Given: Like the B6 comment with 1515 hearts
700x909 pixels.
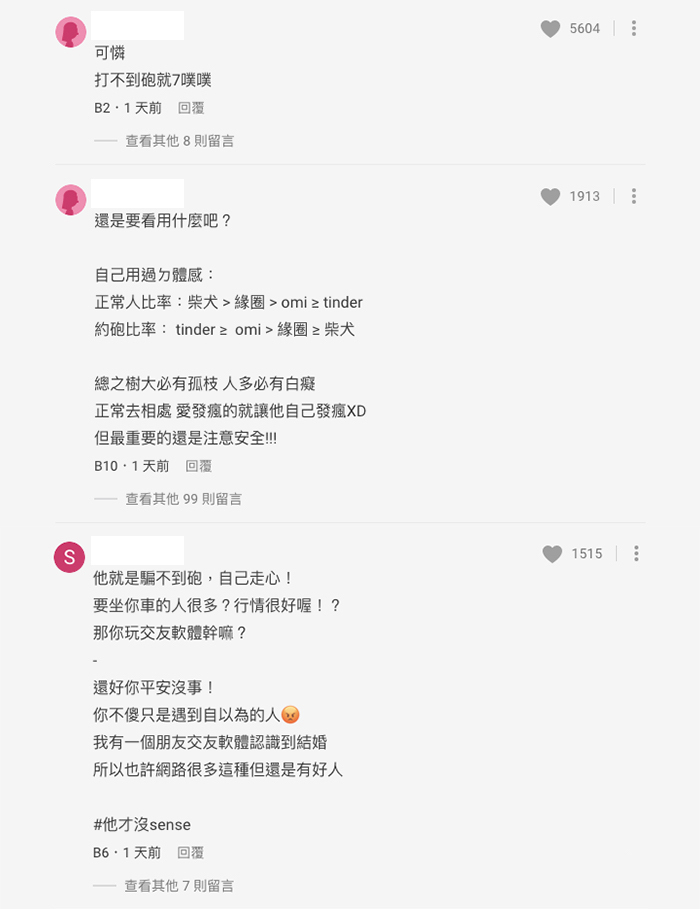Looking at the screenshot, I should click(552, 554).
